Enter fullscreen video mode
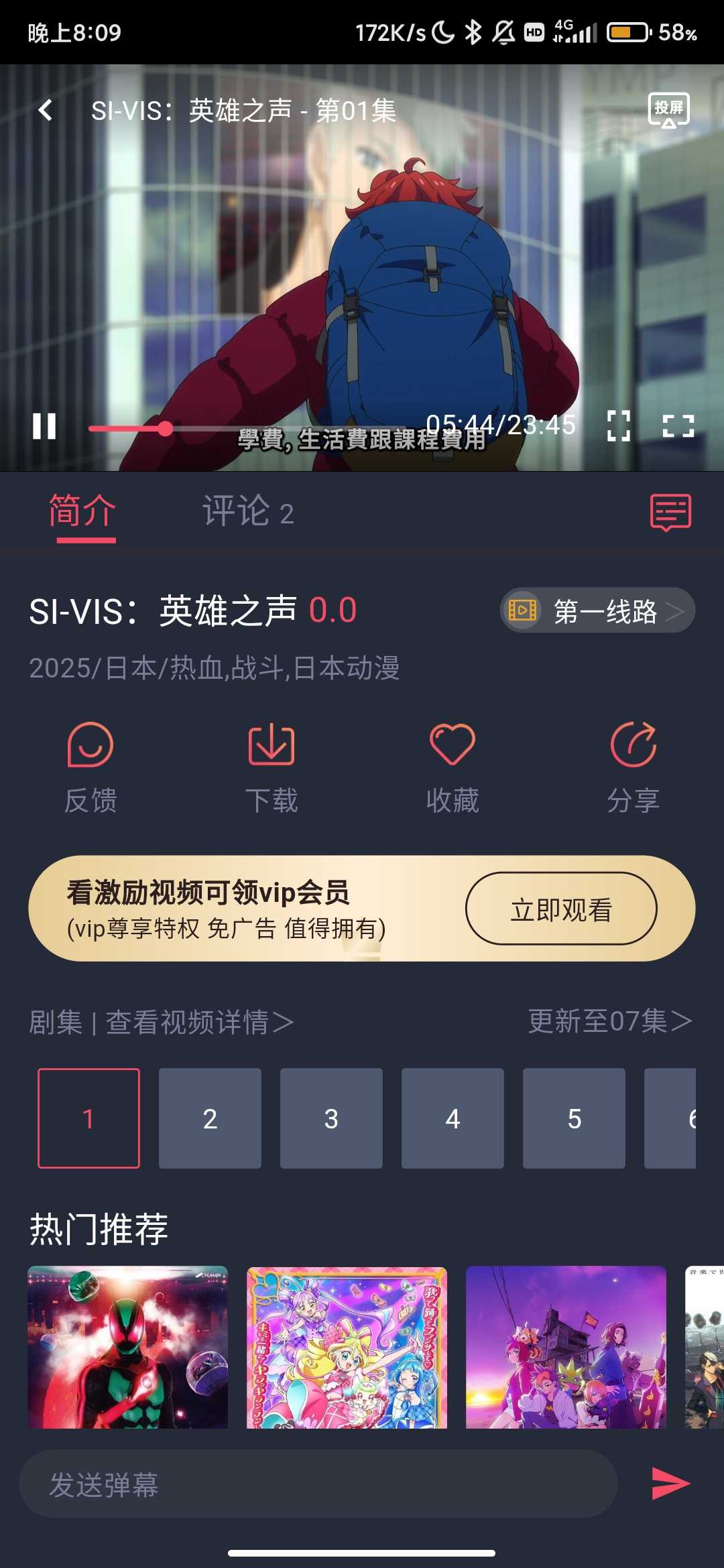Image resolution: width=724 pixels, height=1568 pixels. 678,426
